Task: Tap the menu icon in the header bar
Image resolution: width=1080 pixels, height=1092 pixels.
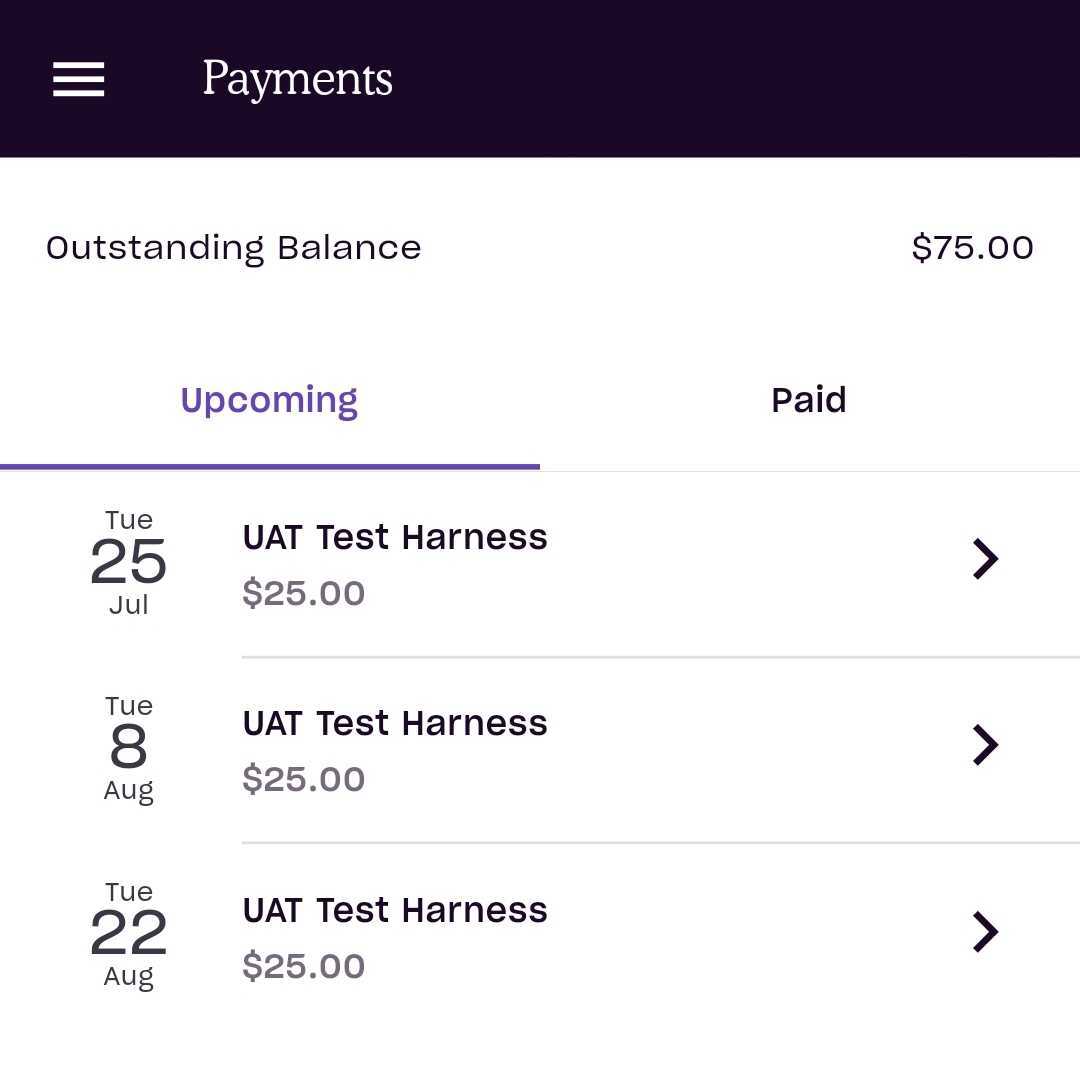Action: tap(78, 79)
